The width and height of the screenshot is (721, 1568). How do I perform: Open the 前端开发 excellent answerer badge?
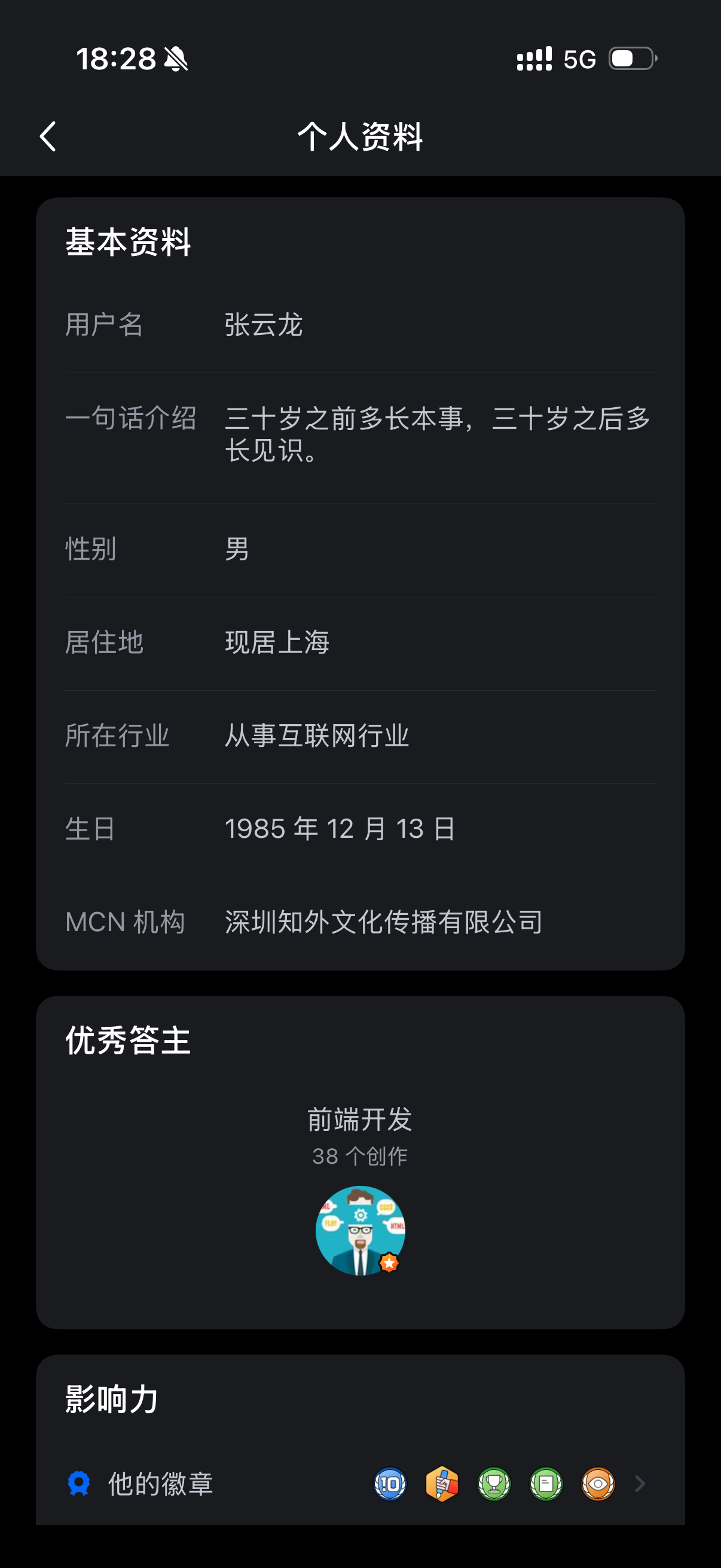click(360, 1230)
